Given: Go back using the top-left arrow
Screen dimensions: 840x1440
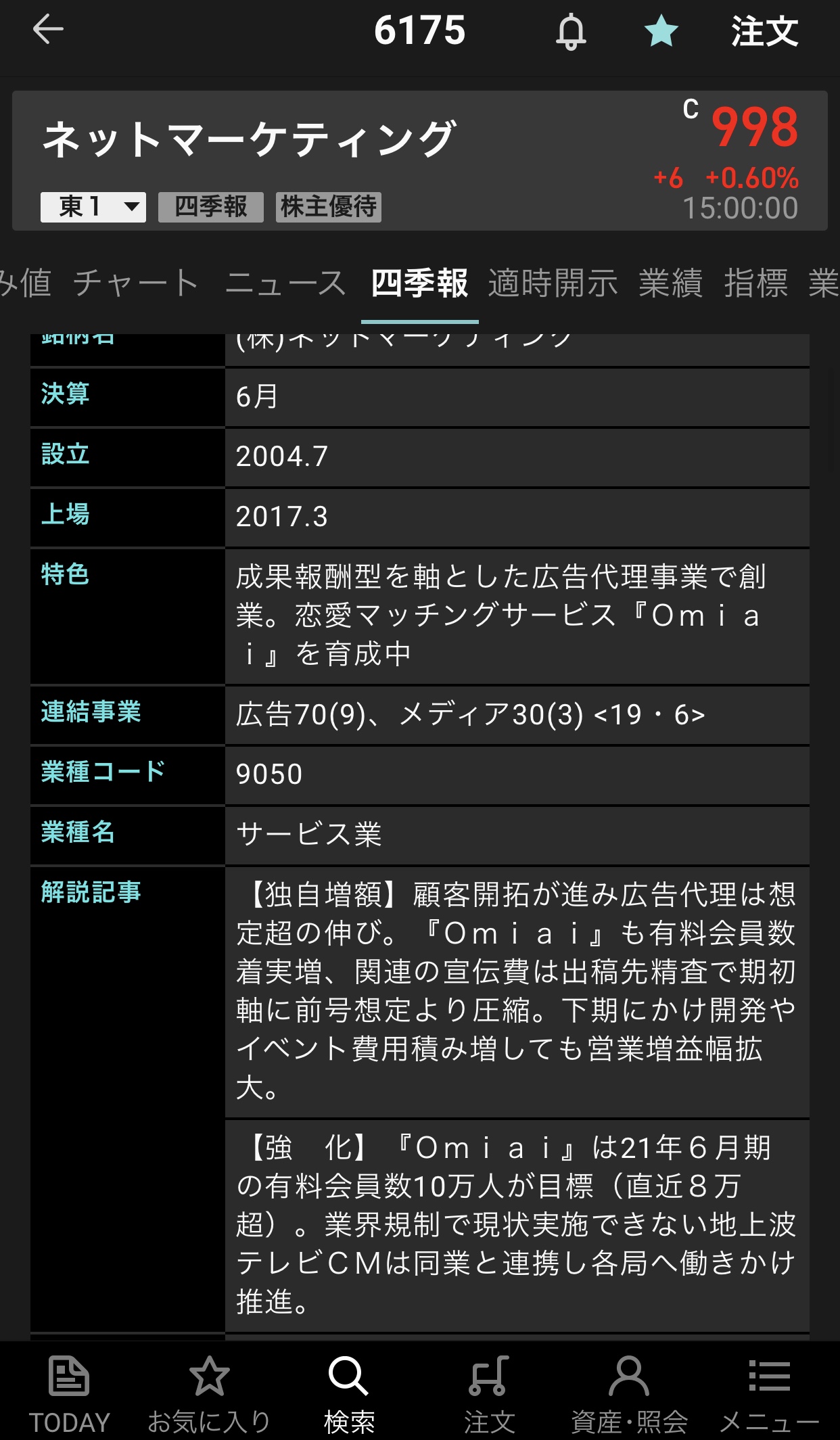Looking at the screenshot, I should coord(48,30).
